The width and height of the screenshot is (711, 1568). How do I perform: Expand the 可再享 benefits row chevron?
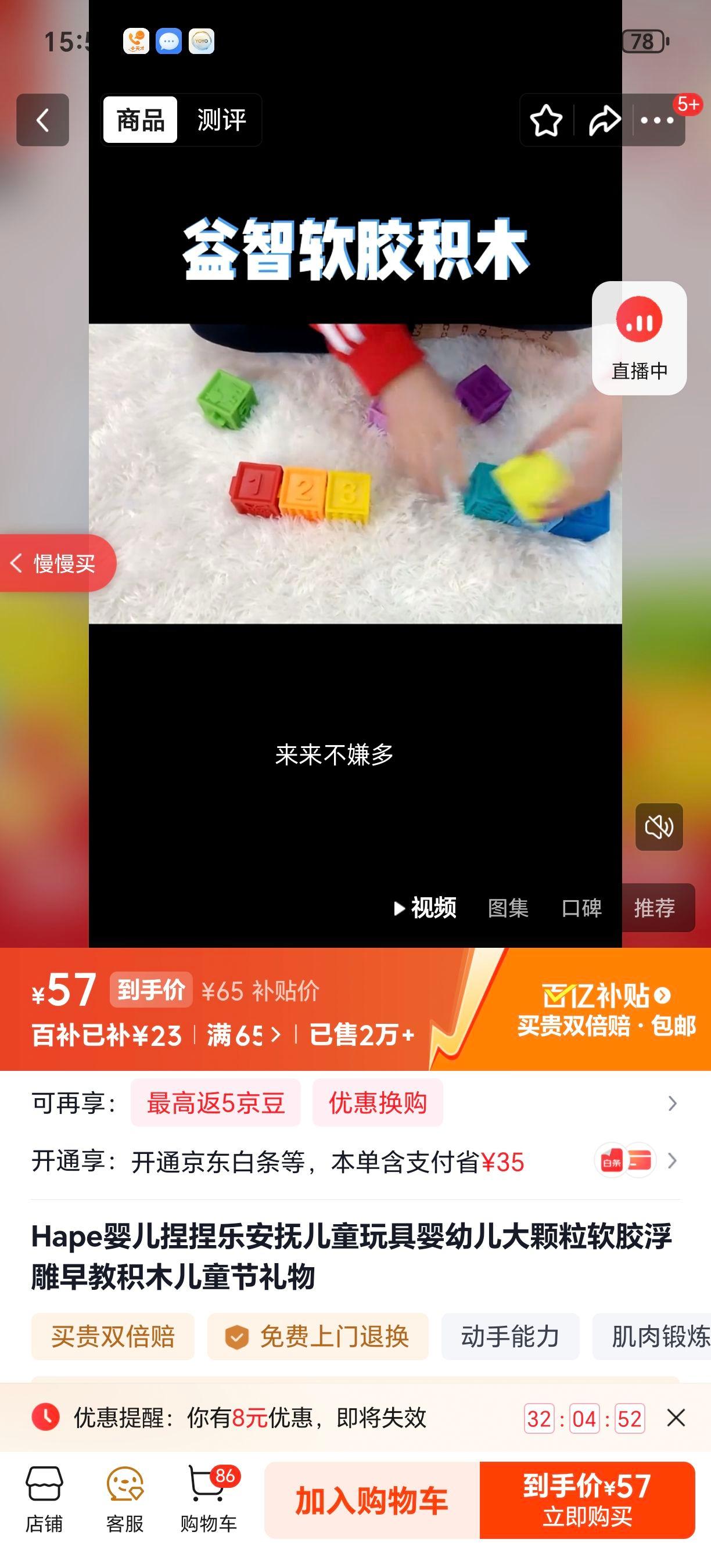click(670, 1103)
